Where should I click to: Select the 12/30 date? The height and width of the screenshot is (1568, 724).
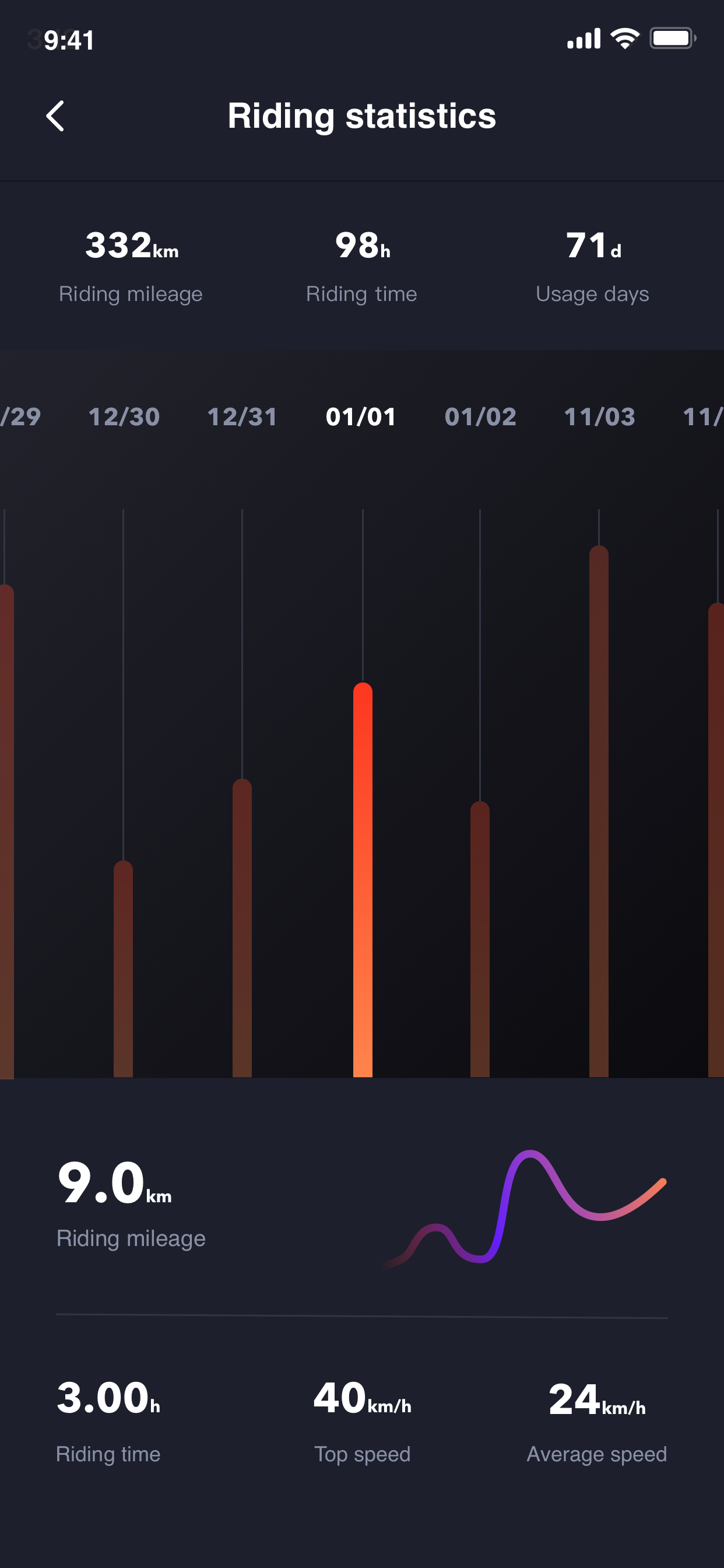(124, 417)
